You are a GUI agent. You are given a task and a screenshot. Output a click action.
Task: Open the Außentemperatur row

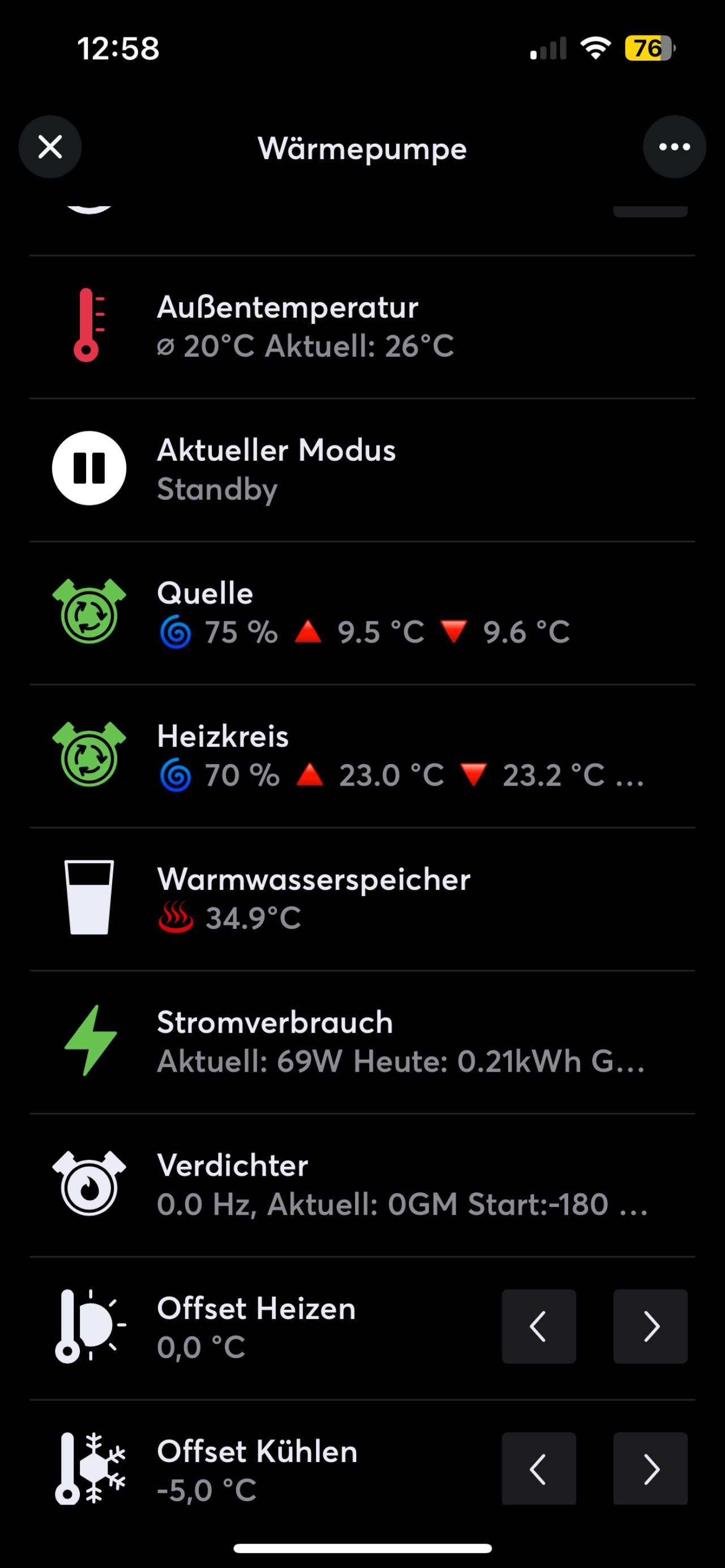click(x=362, y=326)
